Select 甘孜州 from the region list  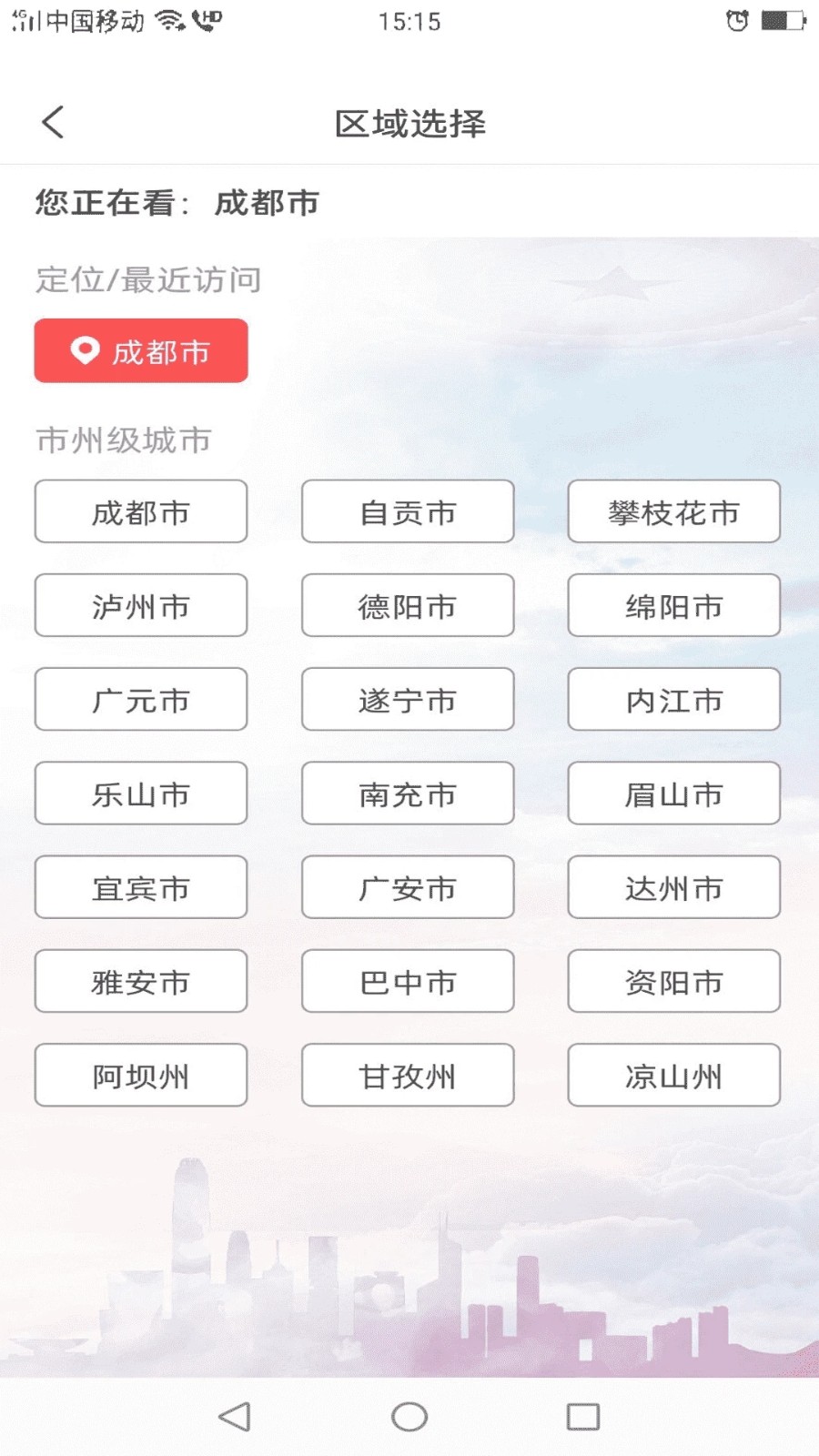tap(407, 1075)
